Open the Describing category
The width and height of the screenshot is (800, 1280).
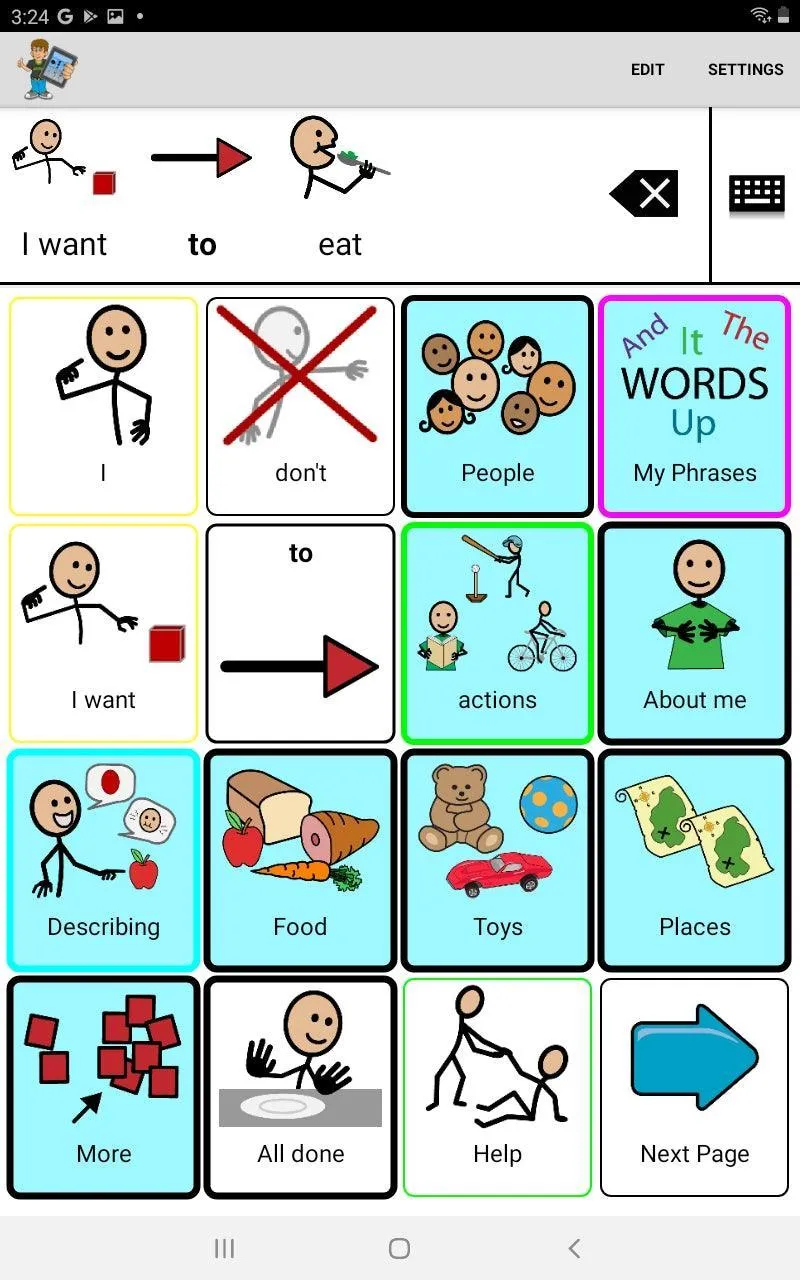coord(103,860)
